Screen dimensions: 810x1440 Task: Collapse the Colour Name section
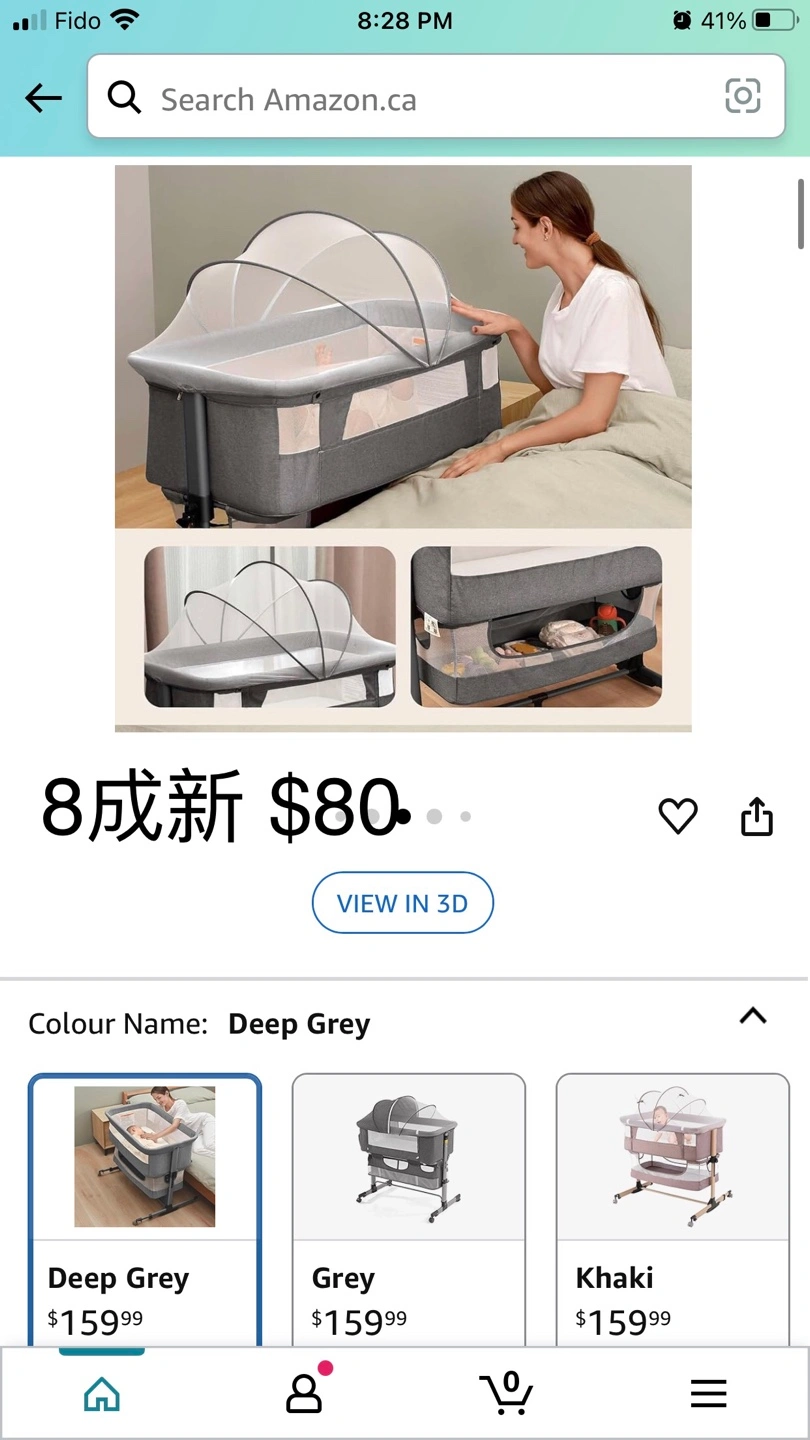coord(752,1016)
